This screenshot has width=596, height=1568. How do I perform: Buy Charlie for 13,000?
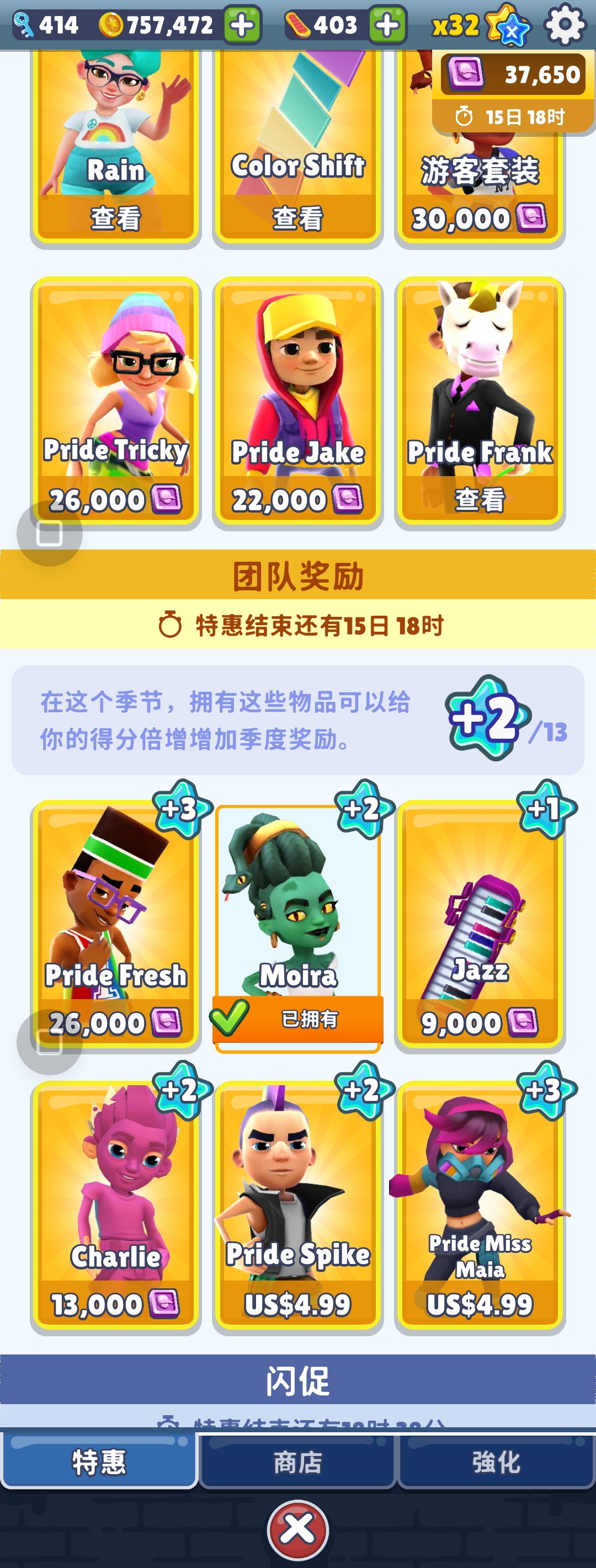pos(116,1303)
